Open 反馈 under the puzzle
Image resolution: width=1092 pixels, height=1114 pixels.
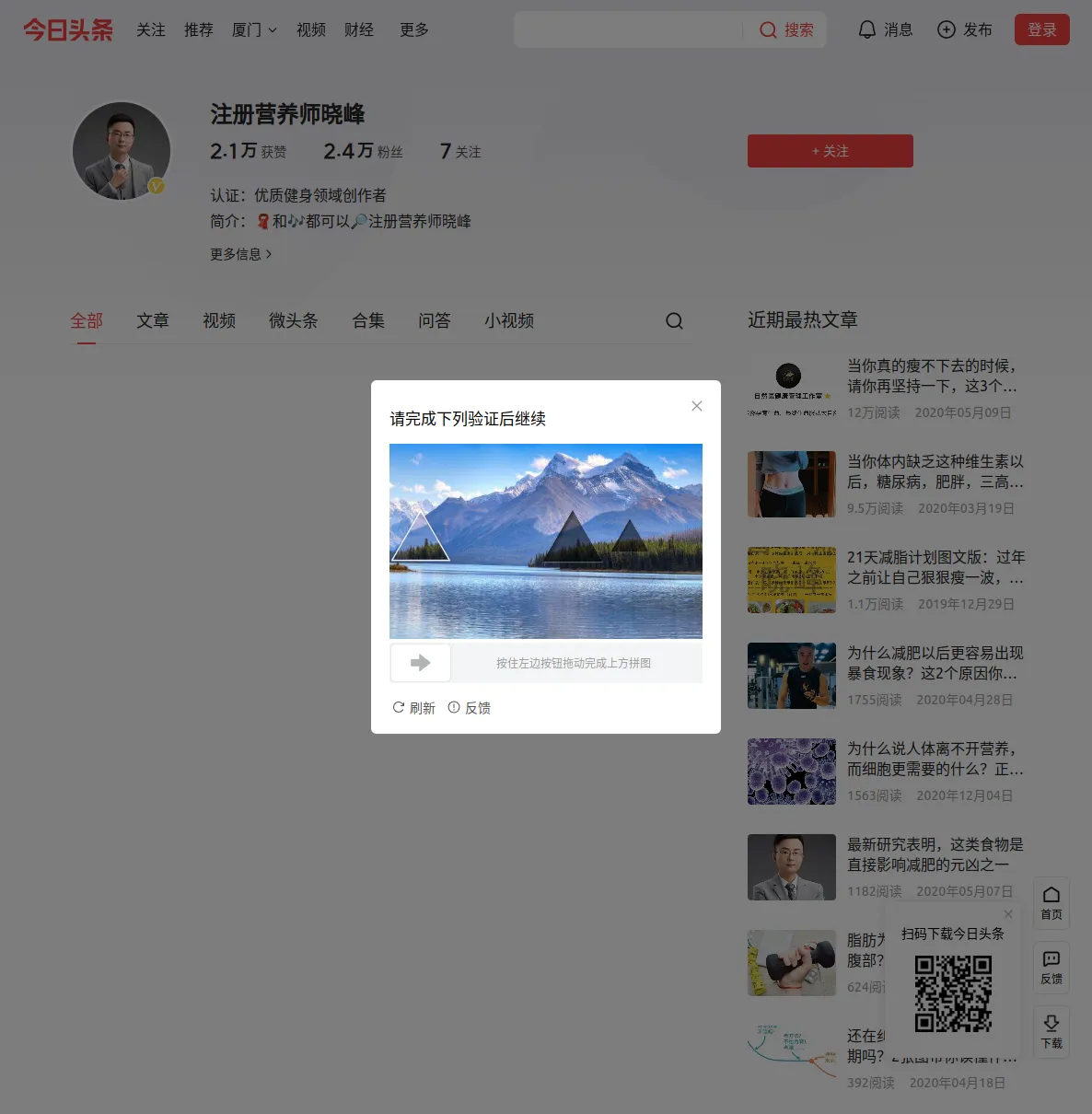coord(470,708)
